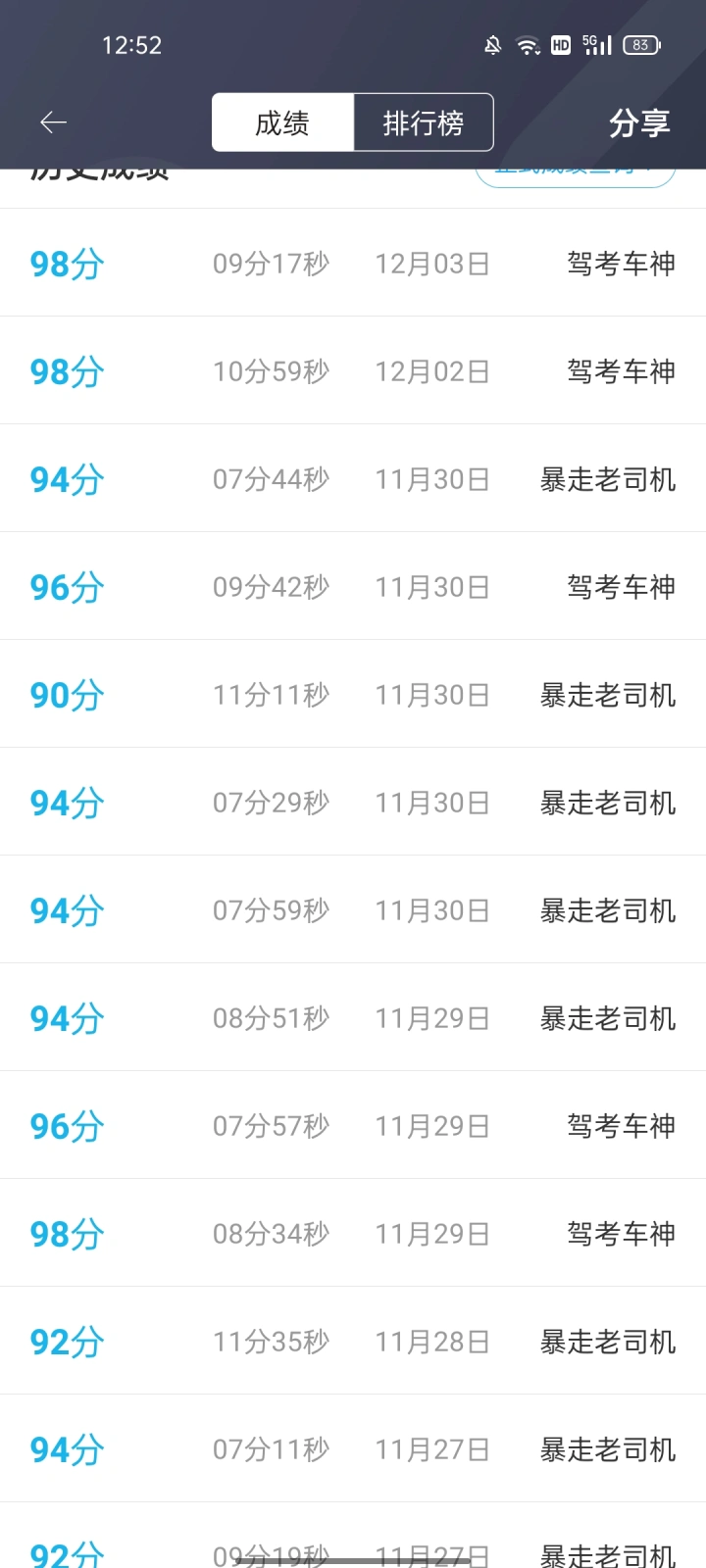This screenshot has height=1568, width=706.
Task: Tap the 分享 share button
Action: [x=639, y=122]
